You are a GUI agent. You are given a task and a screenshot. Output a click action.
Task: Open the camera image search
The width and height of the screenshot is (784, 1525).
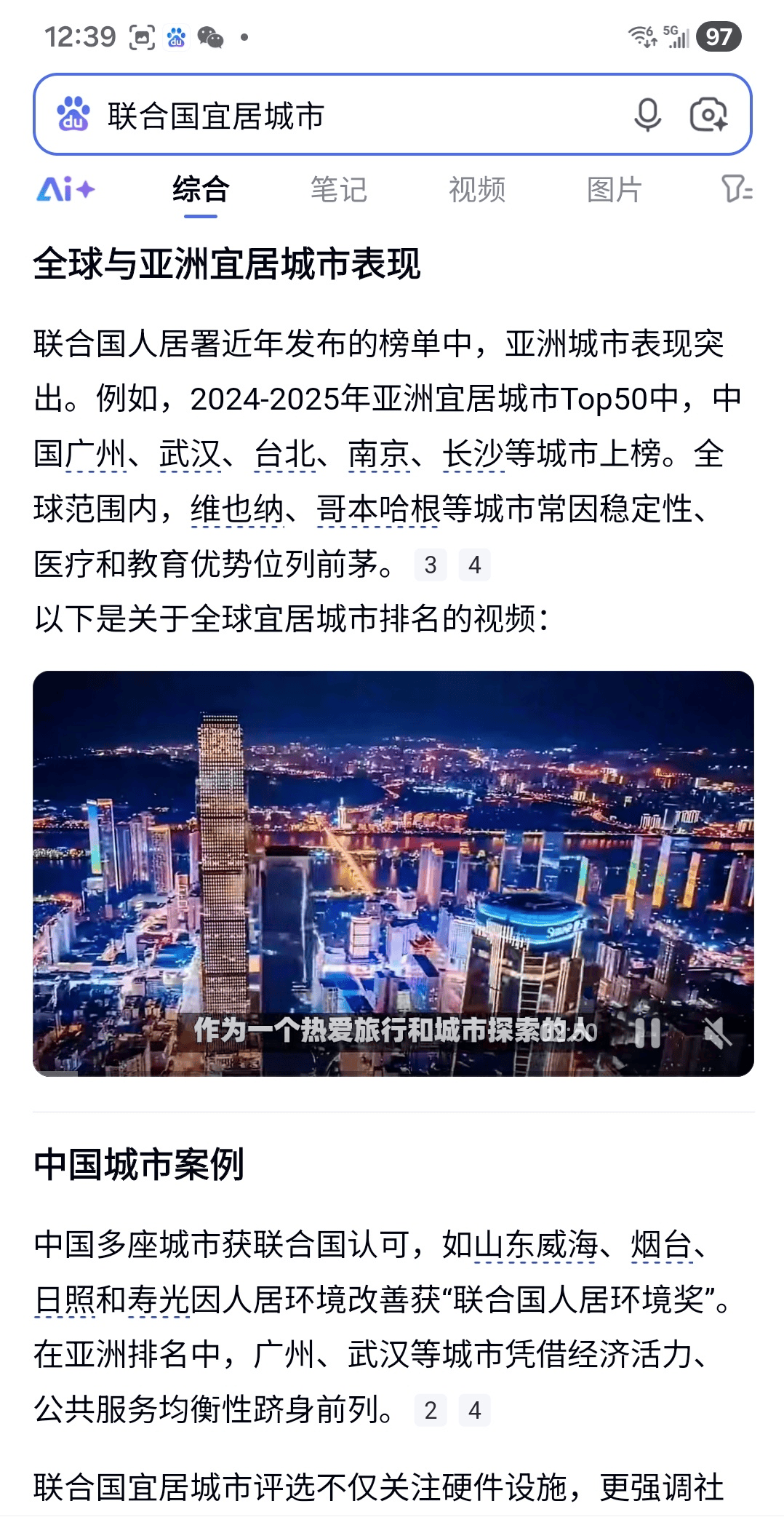[708, 115]
